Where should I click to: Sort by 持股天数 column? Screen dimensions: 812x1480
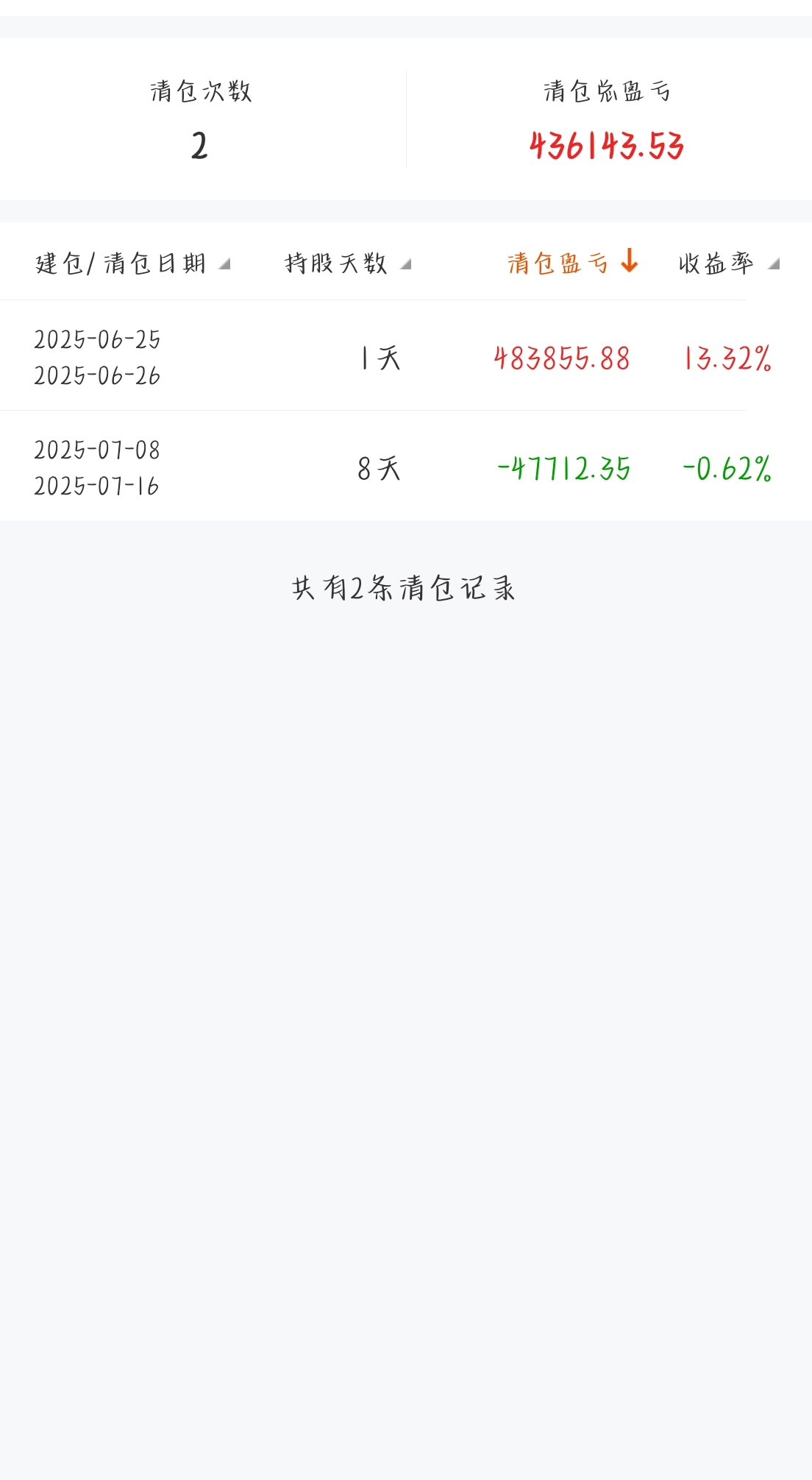[x=348, y=263]
